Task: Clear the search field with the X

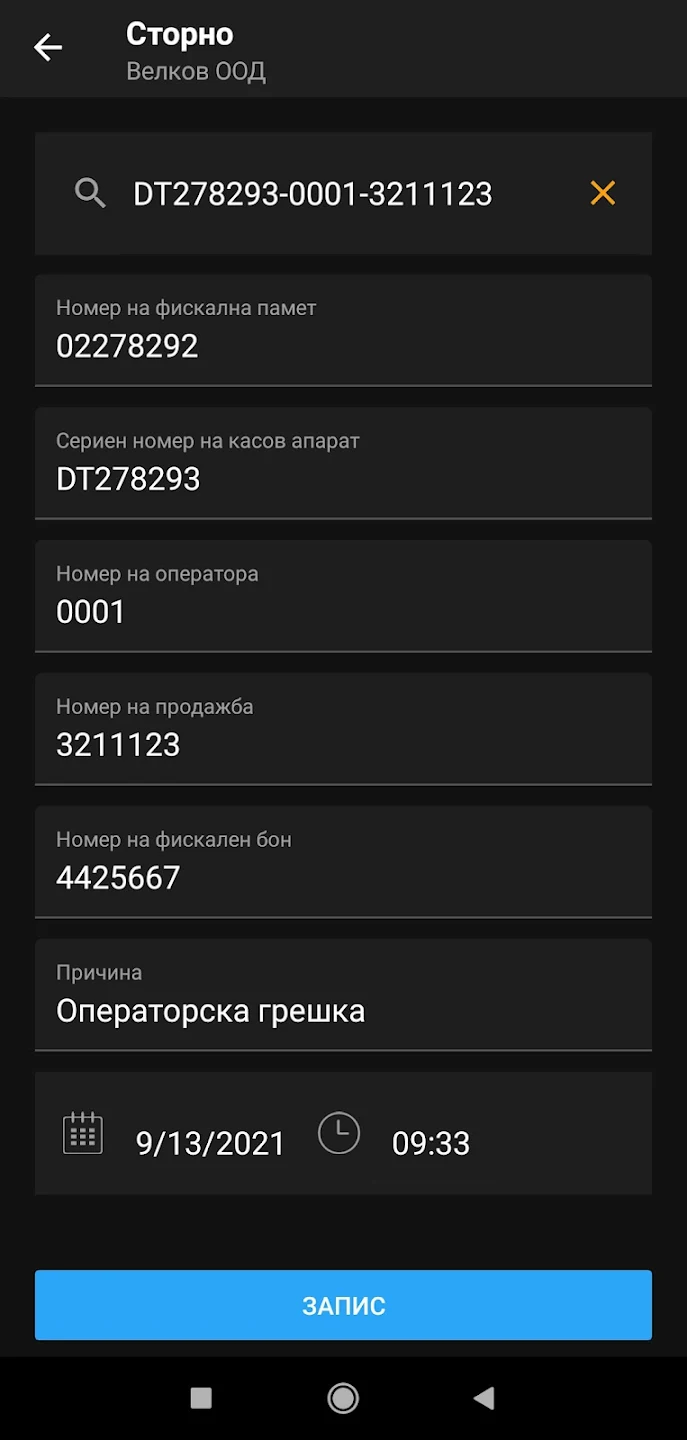Action: [x=602, y=193]
